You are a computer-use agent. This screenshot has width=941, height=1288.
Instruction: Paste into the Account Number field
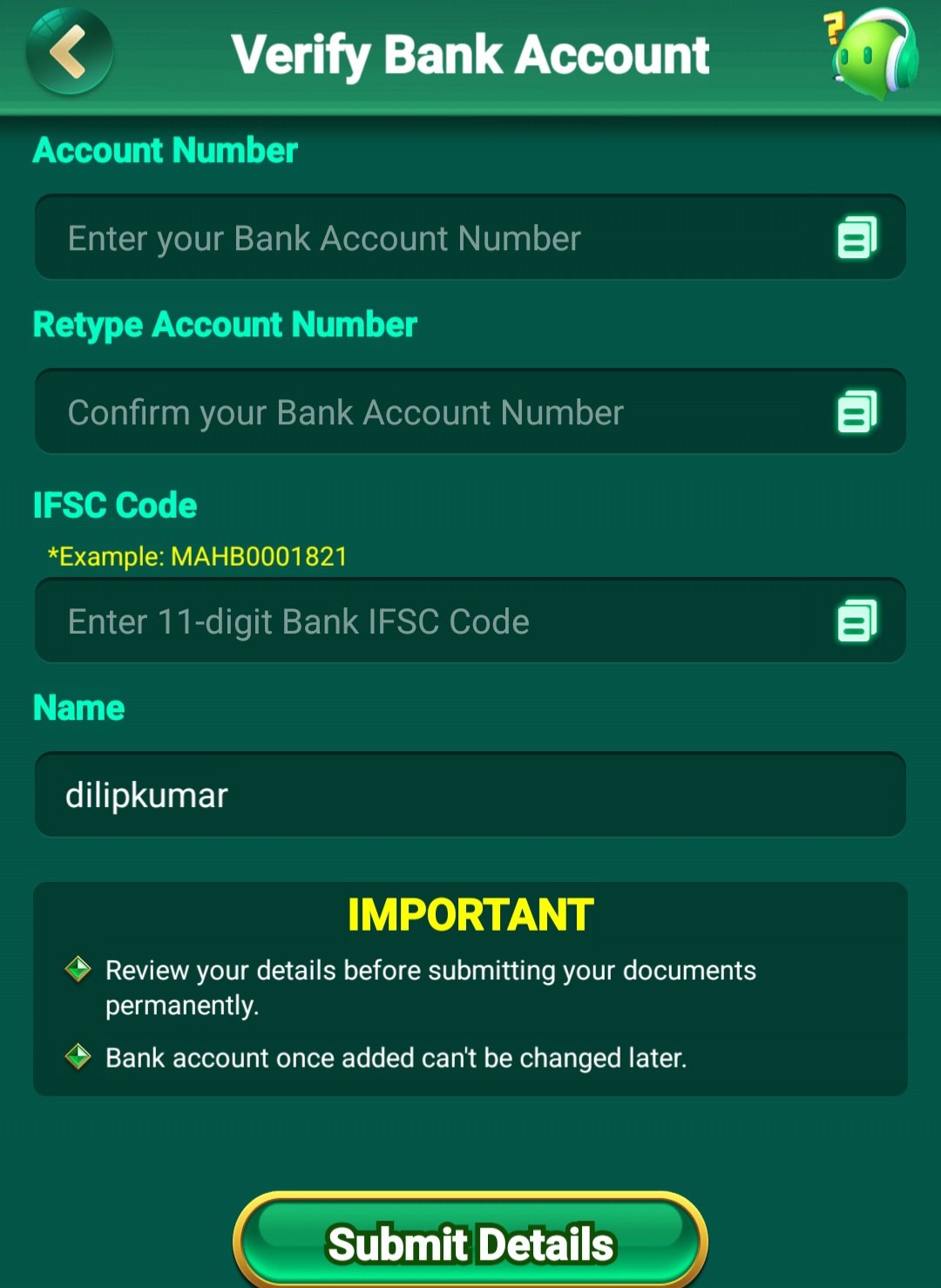[x=857, y=238]
